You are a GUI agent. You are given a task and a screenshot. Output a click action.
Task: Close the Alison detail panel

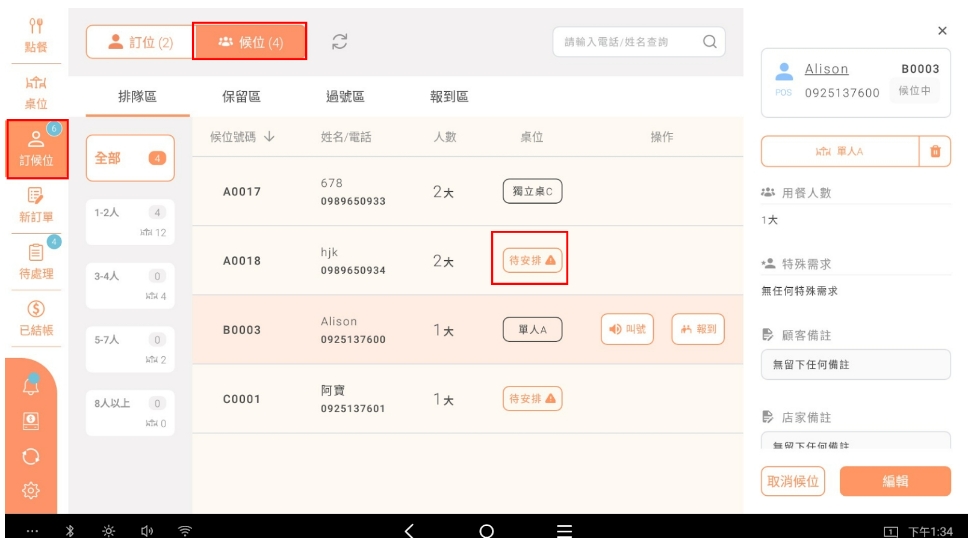[x=942, y=31]
